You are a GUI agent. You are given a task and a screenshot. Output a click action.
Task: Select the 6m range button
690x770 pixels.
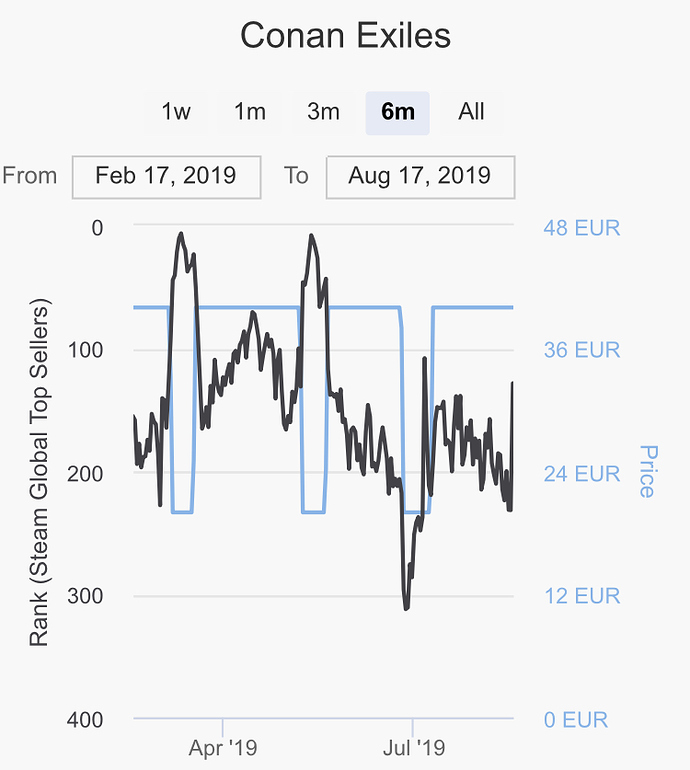(397, 111)
